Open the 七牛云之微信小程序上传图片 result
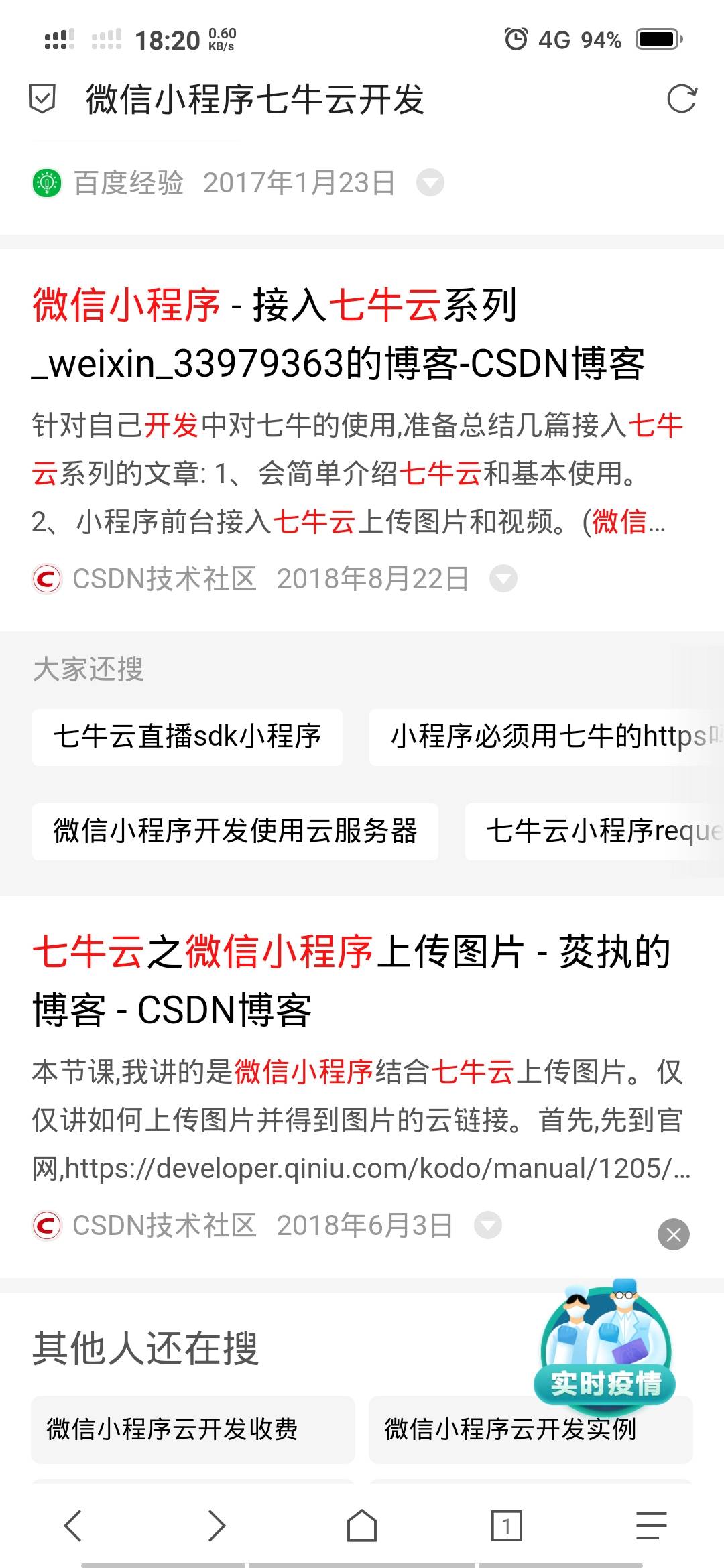Screen dimensions: 724x1568 click(351, 980)
